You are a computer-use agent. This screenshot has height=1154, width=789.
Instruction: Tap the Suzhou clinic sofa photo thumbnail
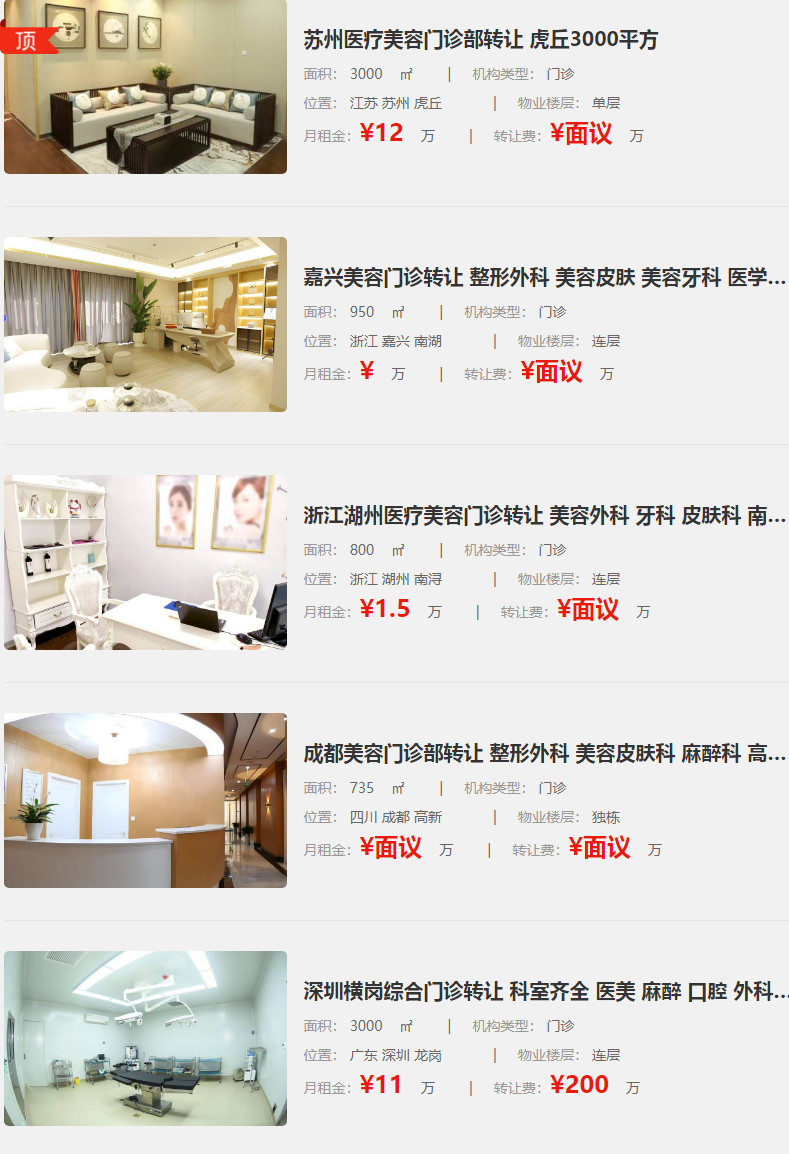click(x=145, y=87)
